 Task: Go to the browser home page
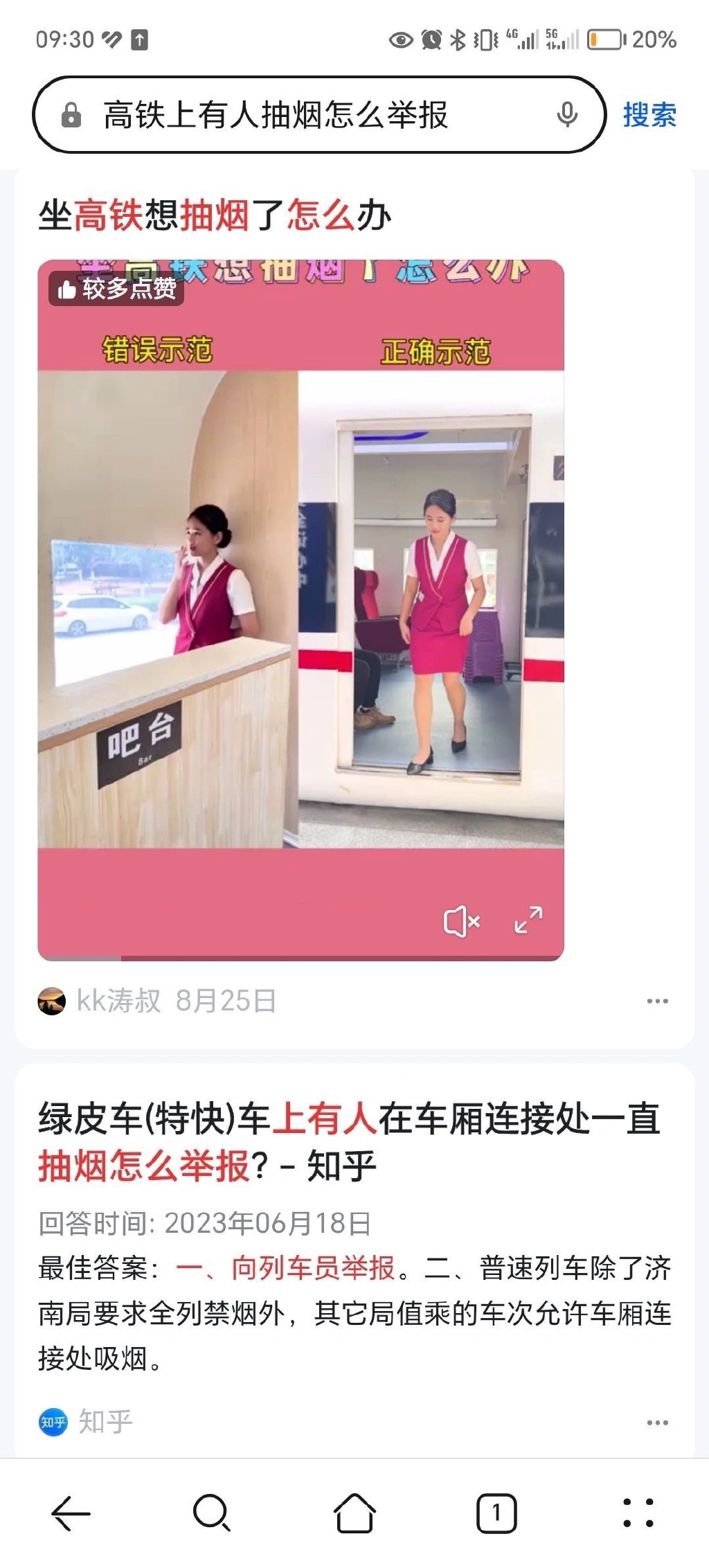click(x=354, y=1513)
